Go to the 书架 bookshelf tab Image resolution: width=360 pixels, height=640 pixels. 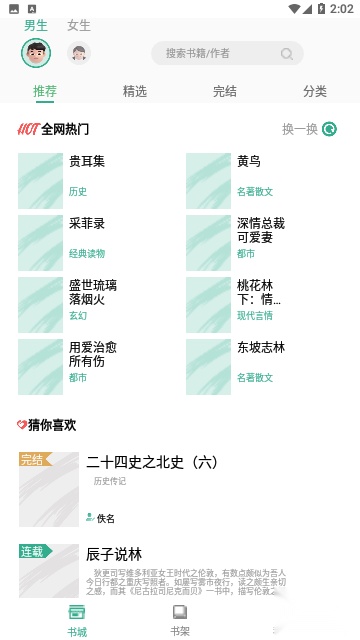tap(180, 620)
